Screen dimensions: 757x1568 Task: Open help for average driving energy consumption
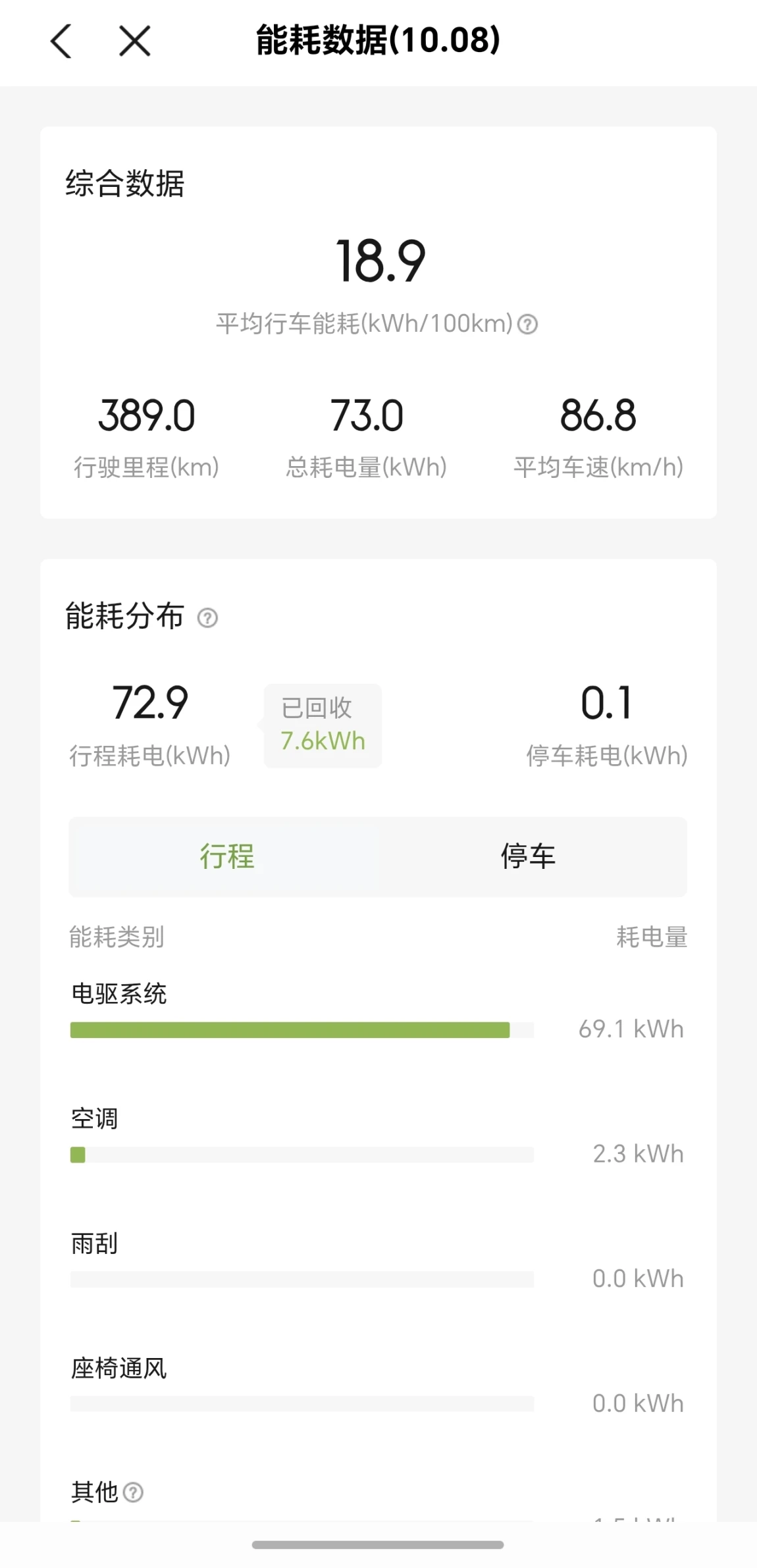[527, 324]
